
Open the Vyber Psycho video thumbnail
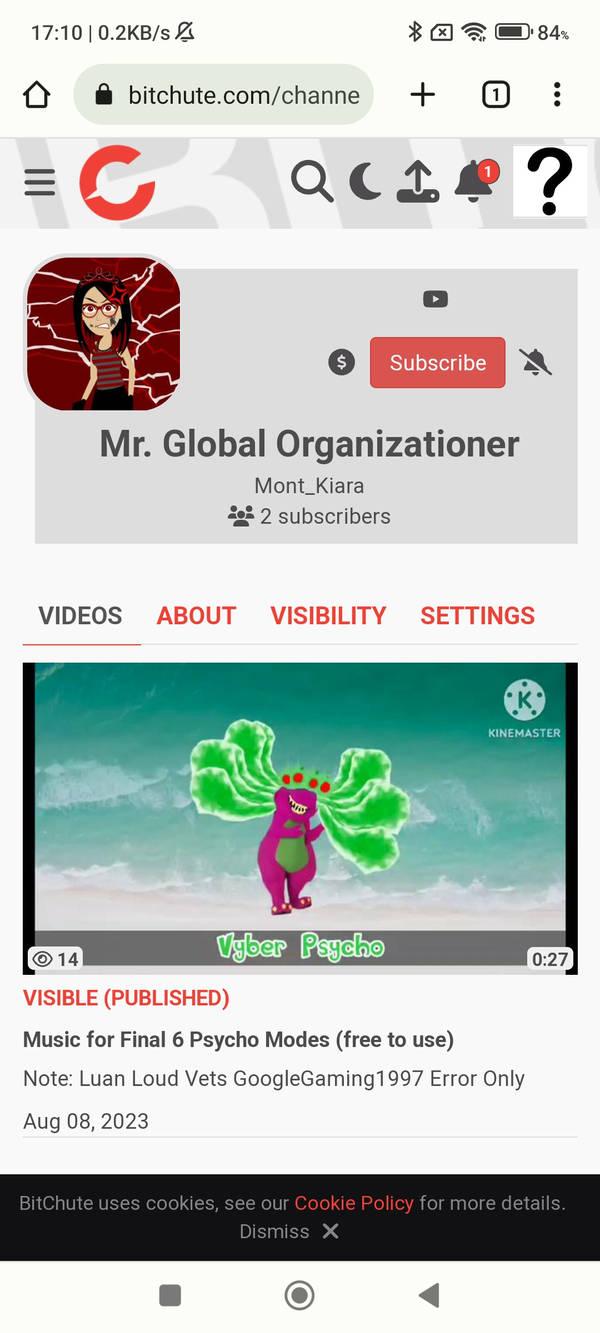[x=300, y=818]
